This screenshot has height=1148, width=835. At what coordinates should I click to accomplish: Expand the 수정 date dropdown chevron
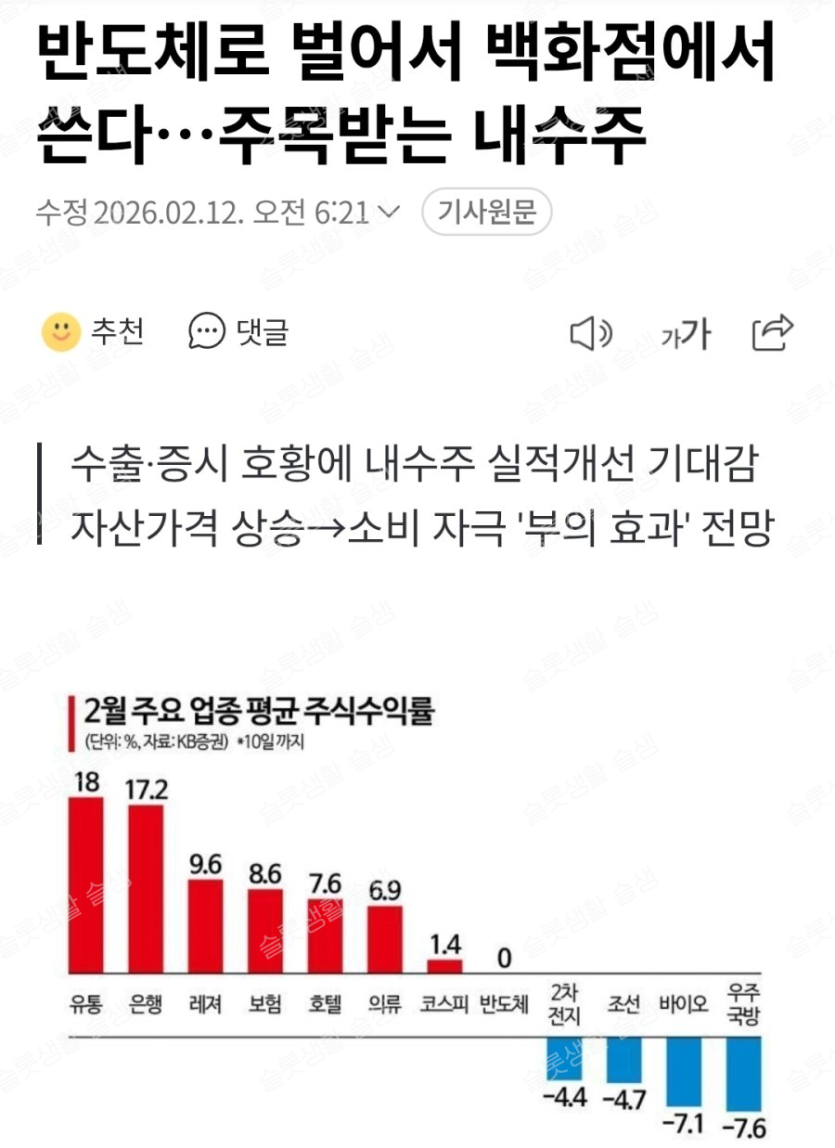tap(391, 213)
